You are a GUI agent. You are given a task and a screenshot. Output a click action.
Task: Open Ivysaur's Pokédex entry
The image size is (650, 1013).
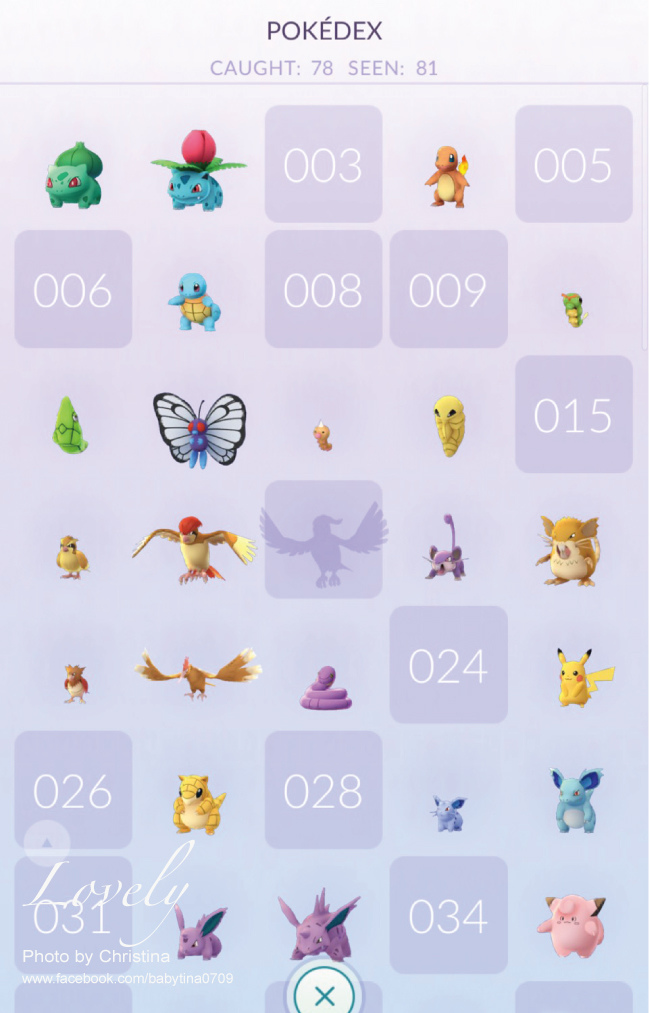[198, 170]
